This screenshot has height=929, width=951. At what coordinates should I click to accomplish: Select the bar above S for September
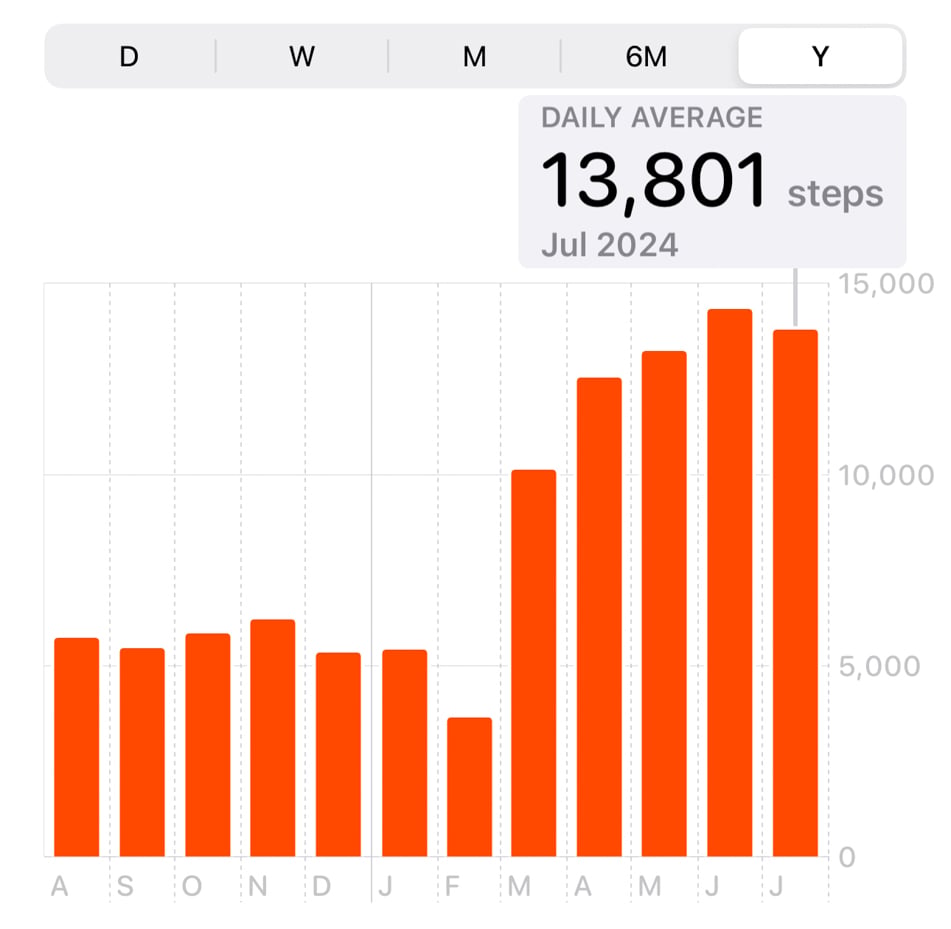[142, 752]
